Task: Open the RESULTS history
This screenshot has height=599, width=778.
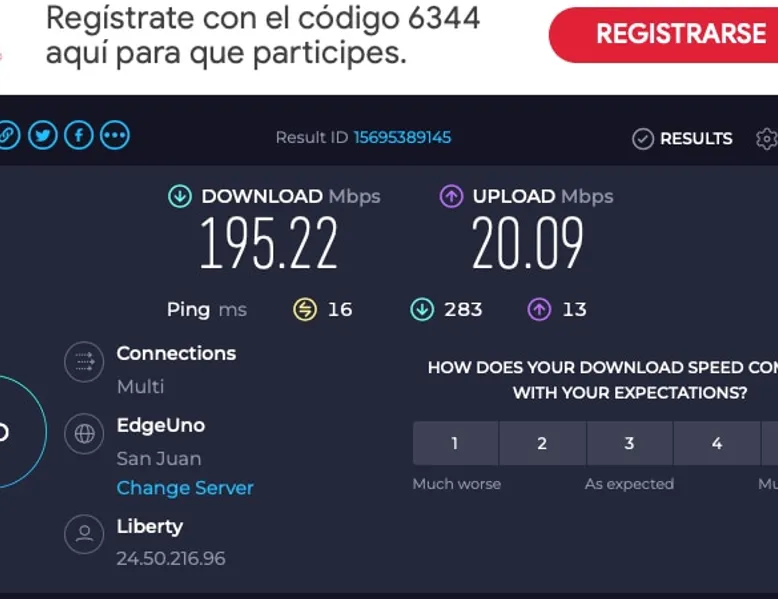Action: [683, 139]
